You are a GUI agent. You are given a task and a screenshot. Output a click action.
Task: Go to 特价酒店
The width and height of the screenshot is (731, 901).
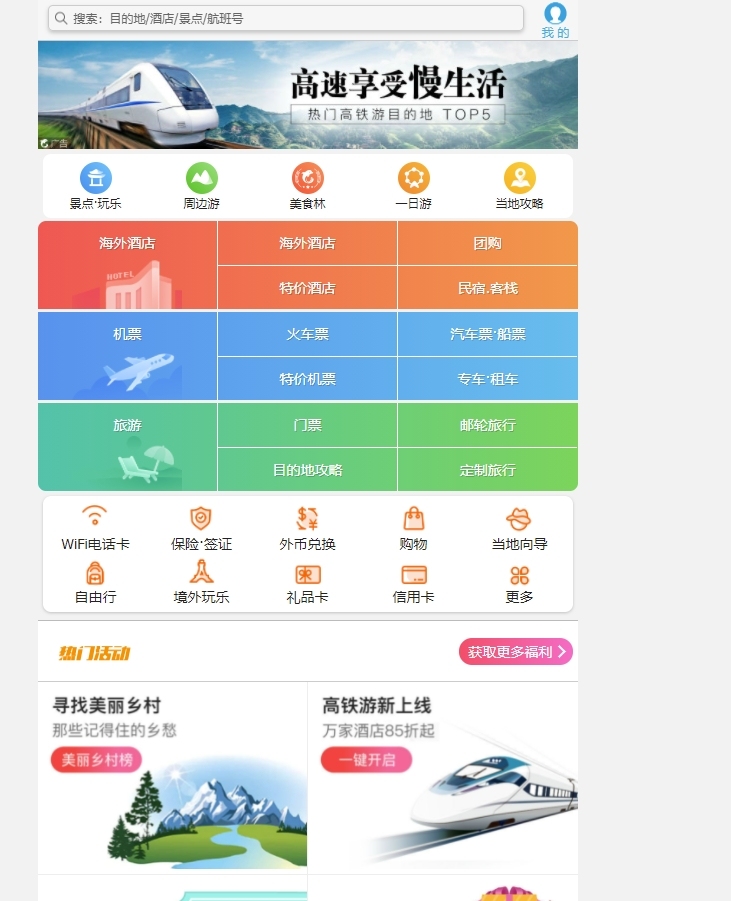(x=307, y=288)
